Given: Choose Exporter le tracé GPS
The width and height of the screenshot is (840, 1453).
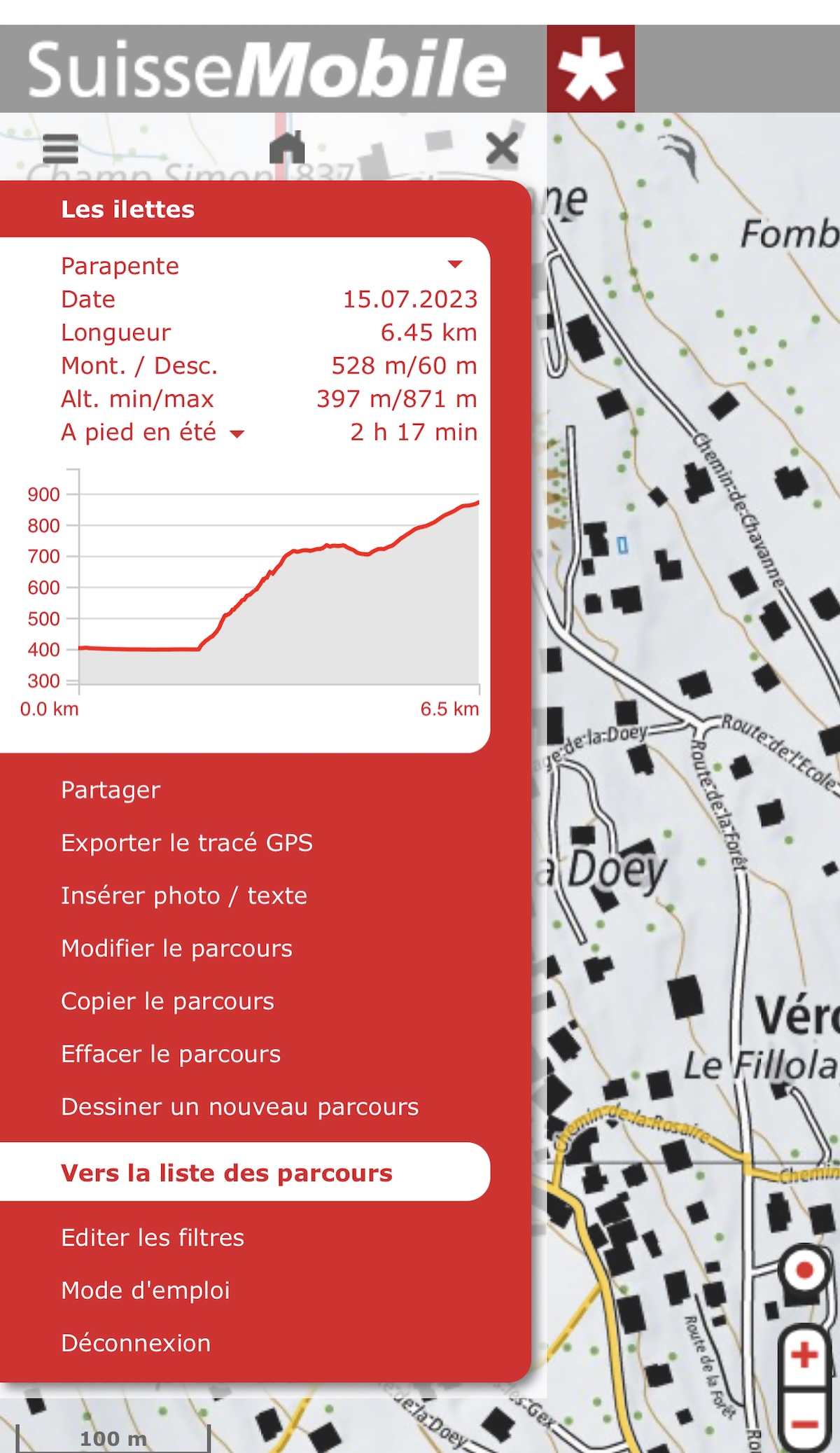Looking at the screenshot, I should [x=187, y=842].
